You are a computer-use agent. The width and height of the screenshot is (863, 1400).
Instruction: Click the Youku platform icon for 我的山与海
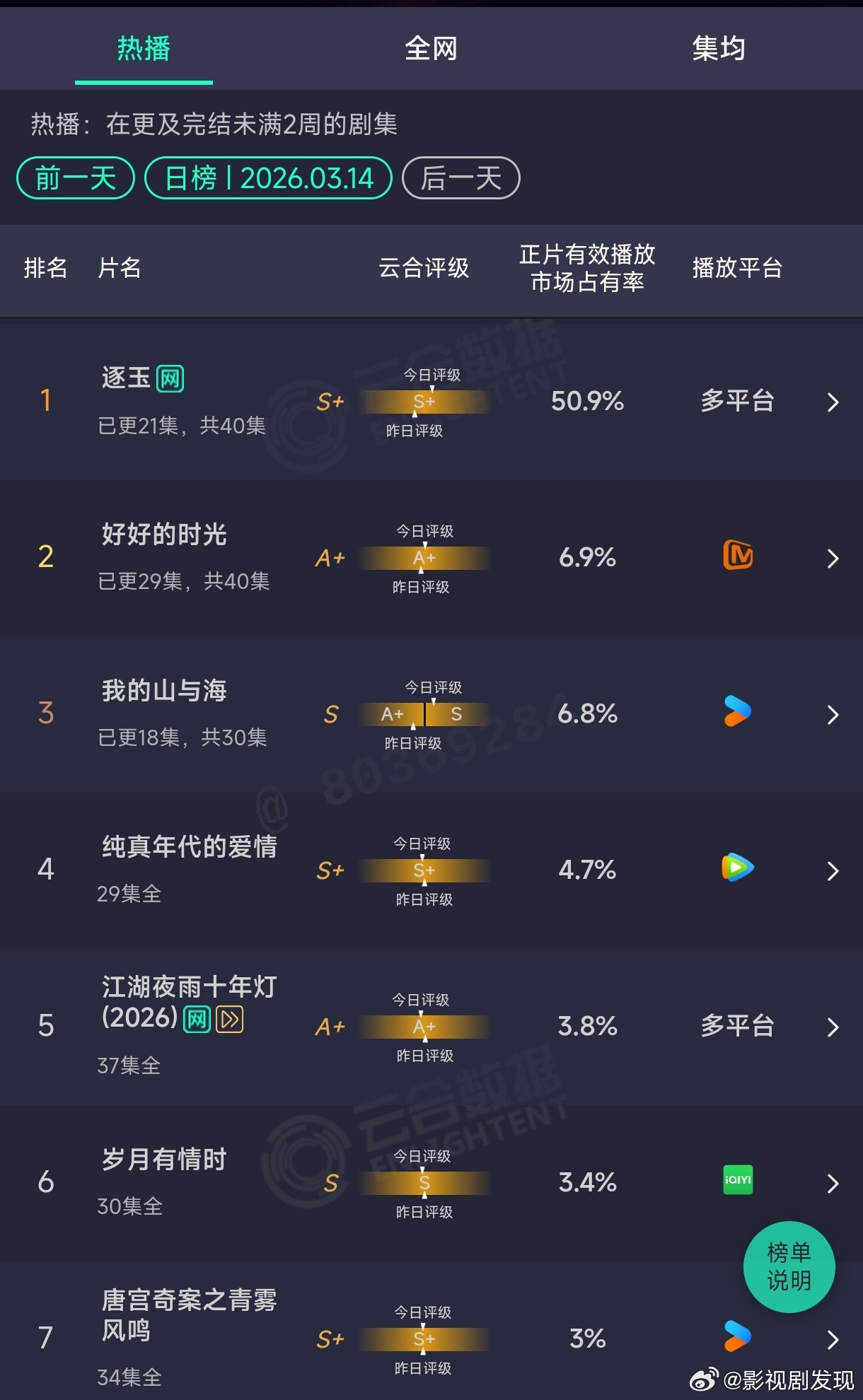[x=736, y=714]
